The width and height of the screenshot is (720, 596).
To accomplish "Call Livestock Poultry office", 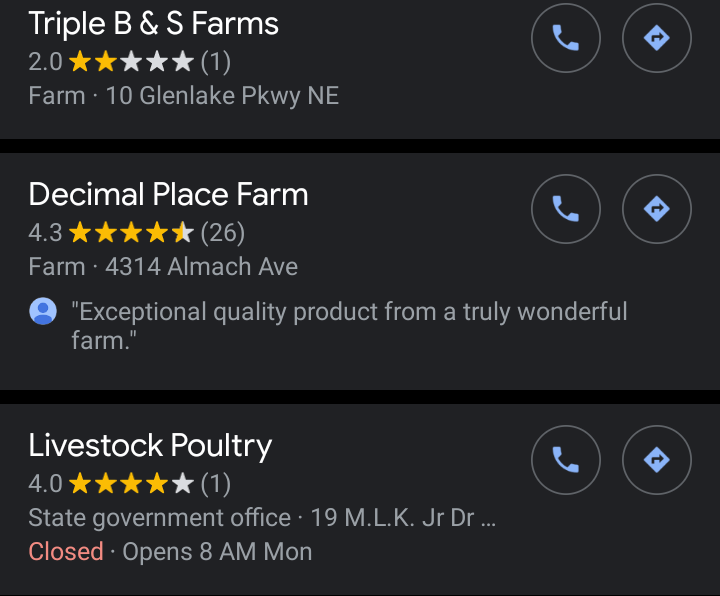I will pyautogui.click(x=565, y=460).
